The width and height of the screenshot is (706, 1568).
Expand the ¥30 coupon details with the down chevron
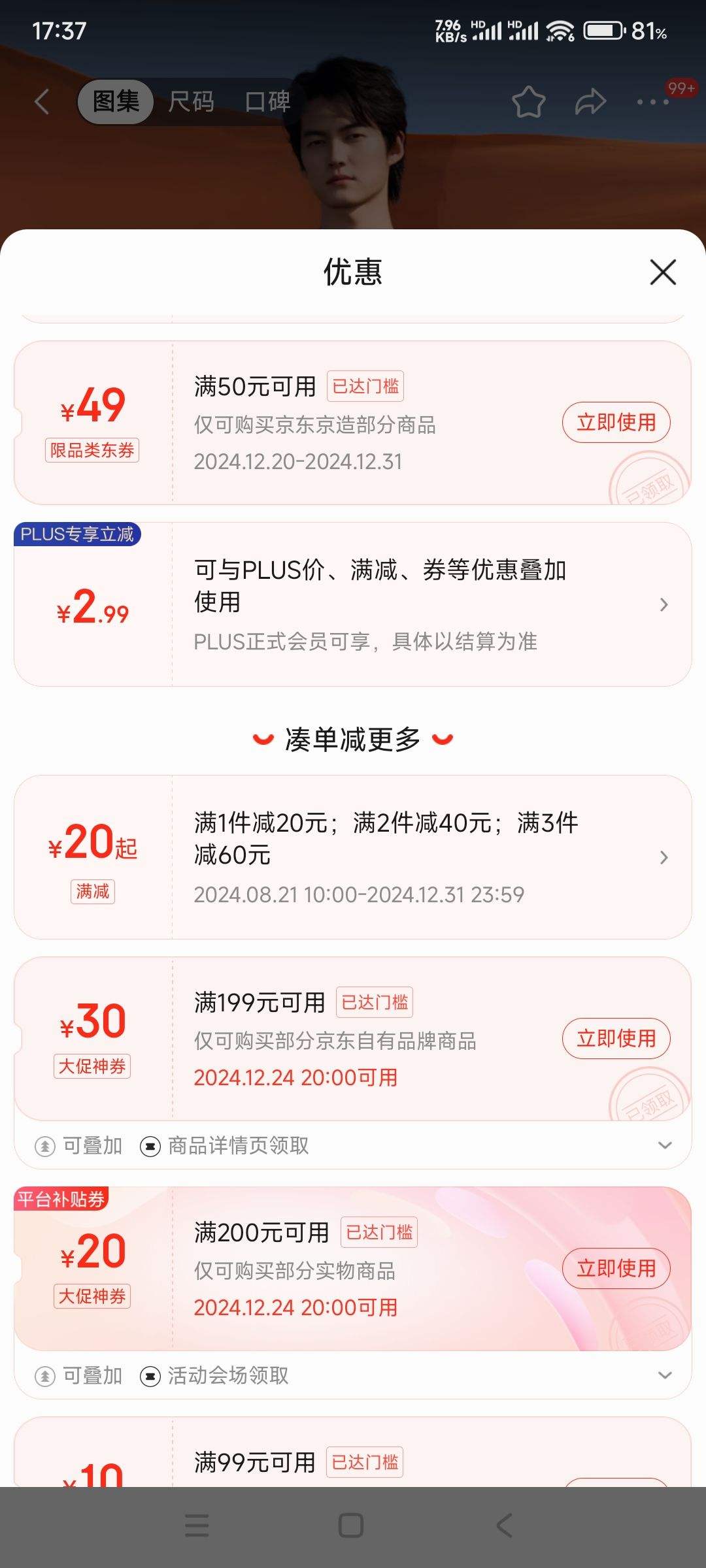[665, 1144]
